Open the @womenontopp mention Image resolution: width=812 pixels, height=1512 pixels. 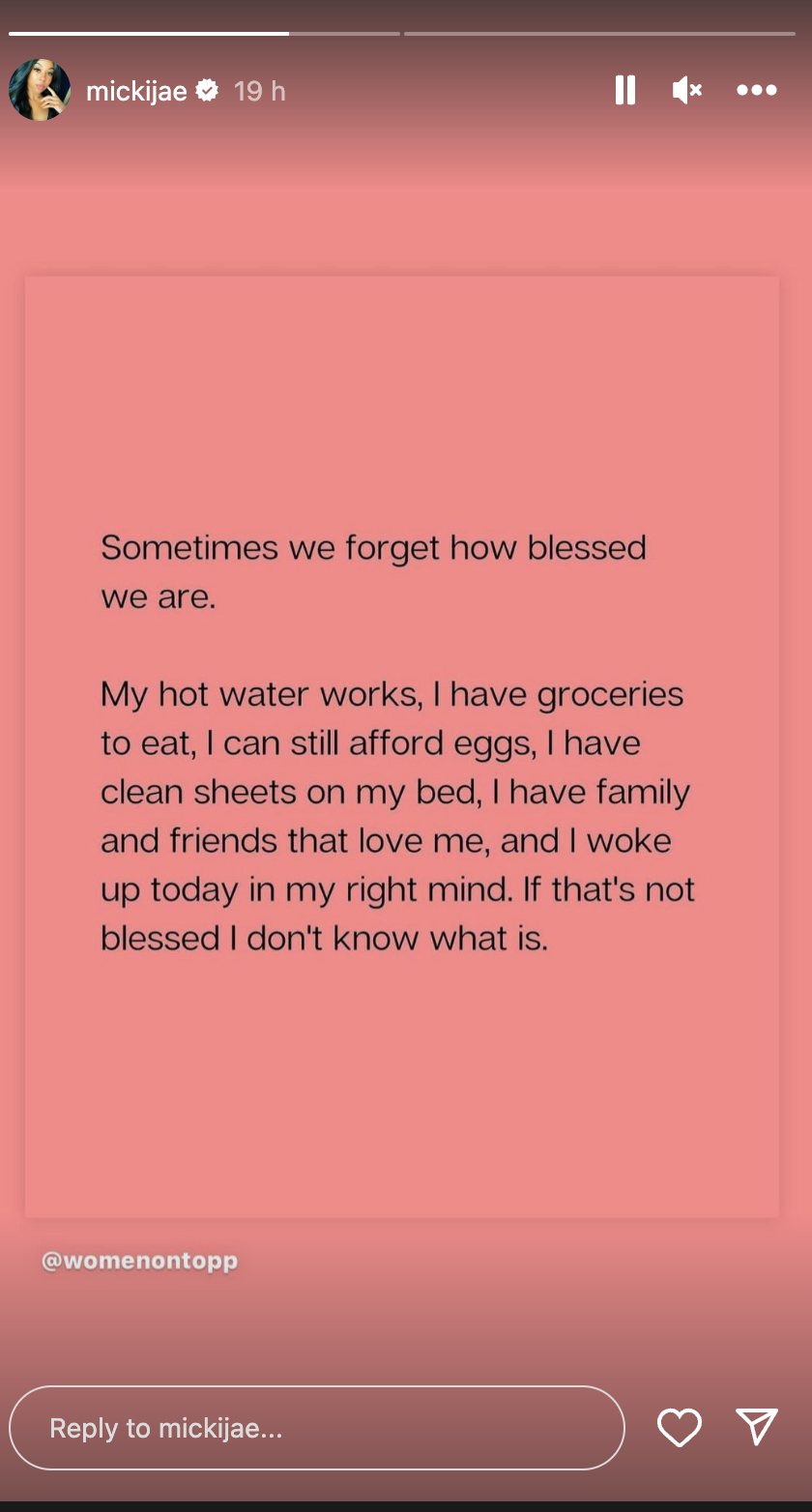pos(139,1261)
